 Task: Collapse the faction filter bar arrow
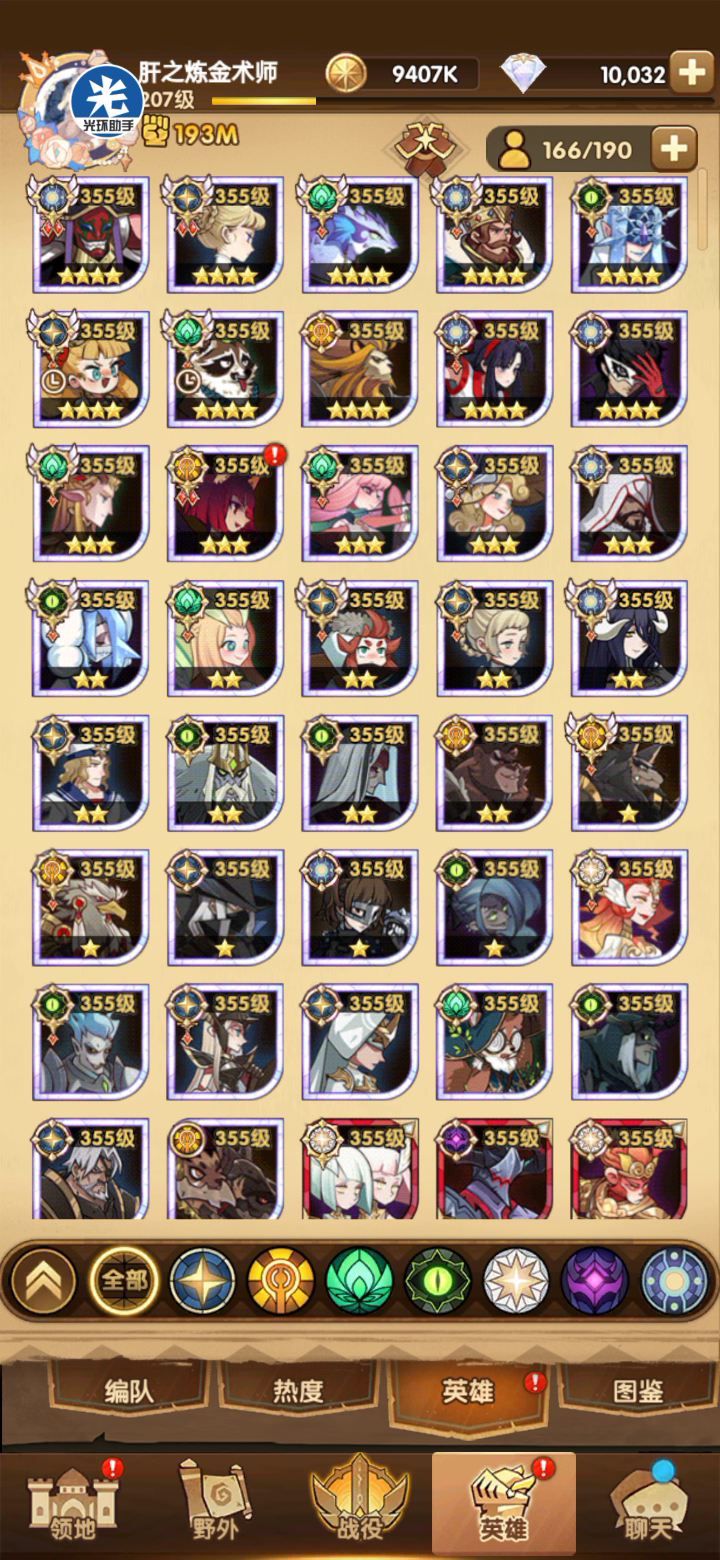click(43, 1280)
